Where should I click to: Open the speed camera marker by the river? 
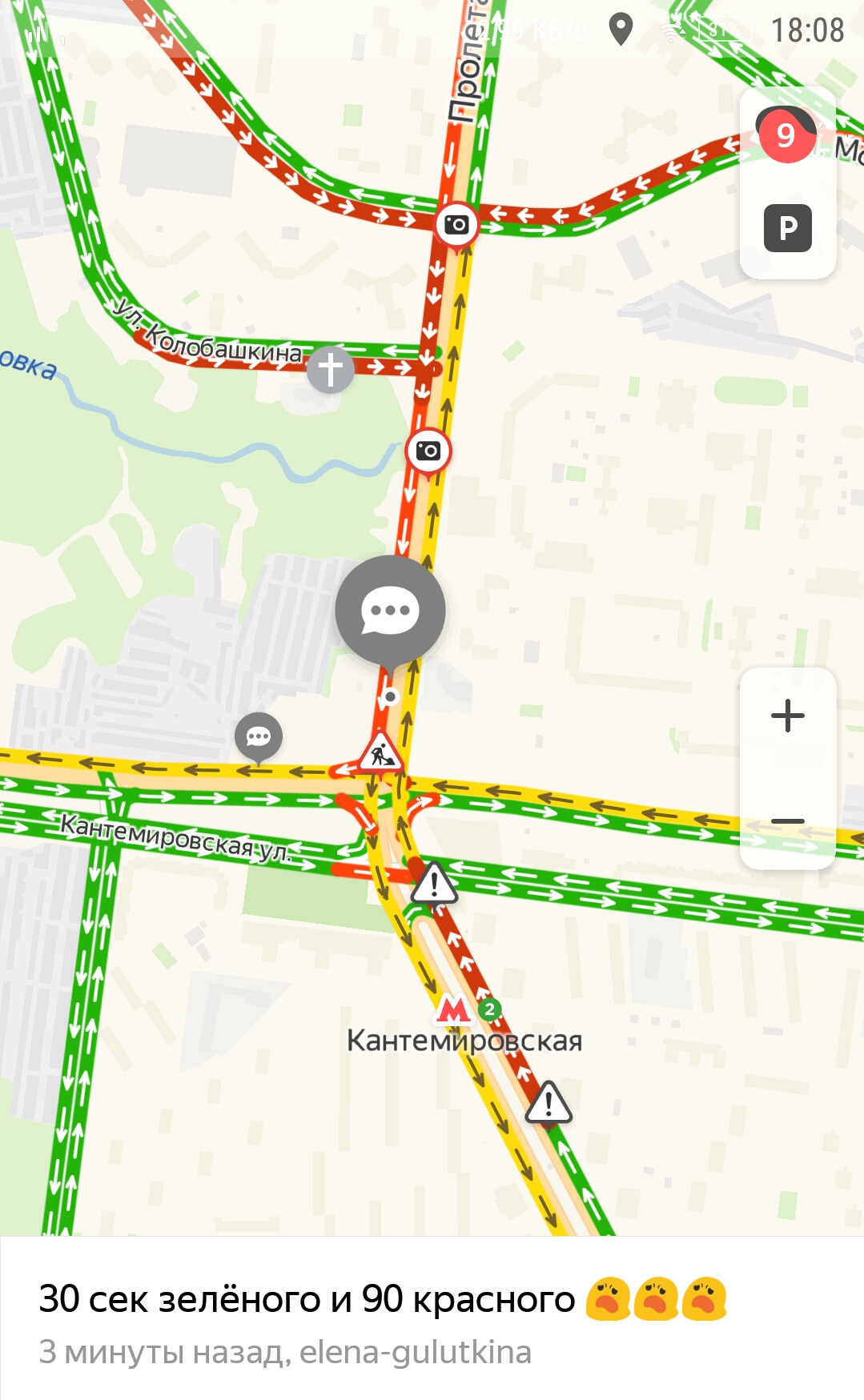[428, 451]
